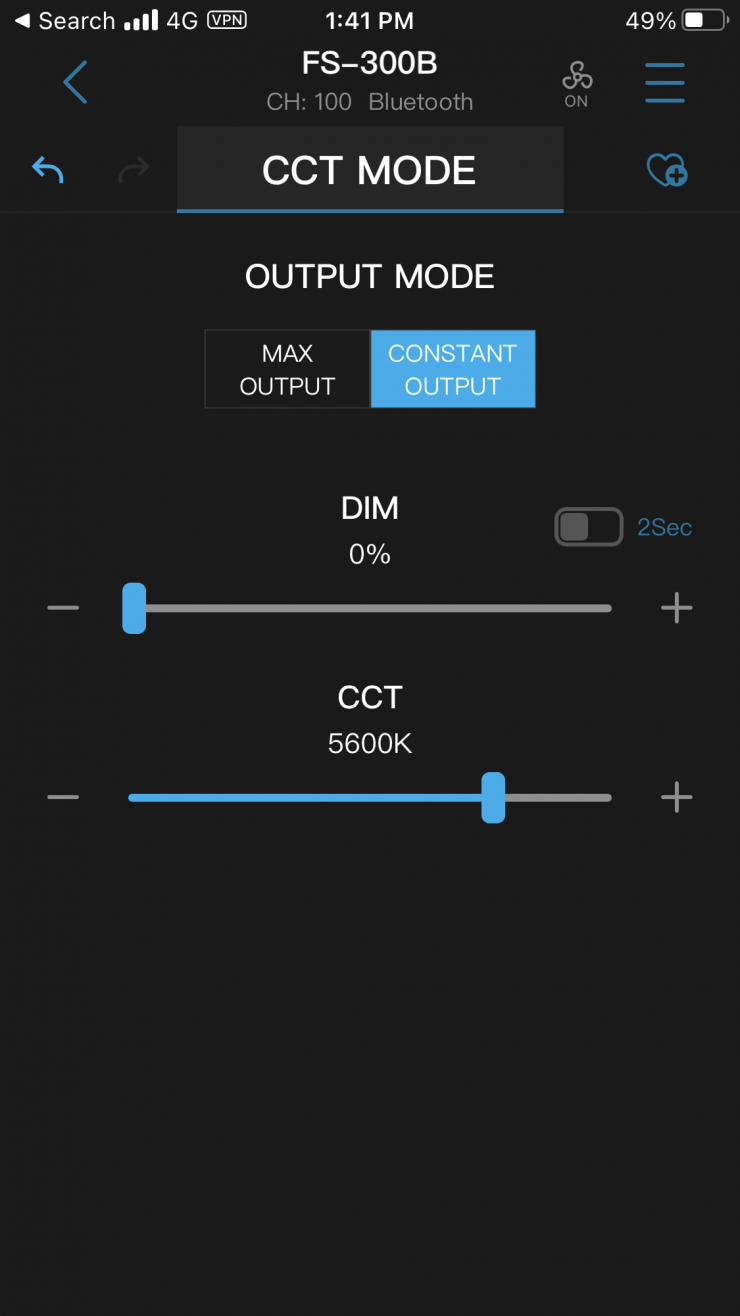The image size is (740, 1316).
Task: Open the hamburger menu
Action: point(664,82)
